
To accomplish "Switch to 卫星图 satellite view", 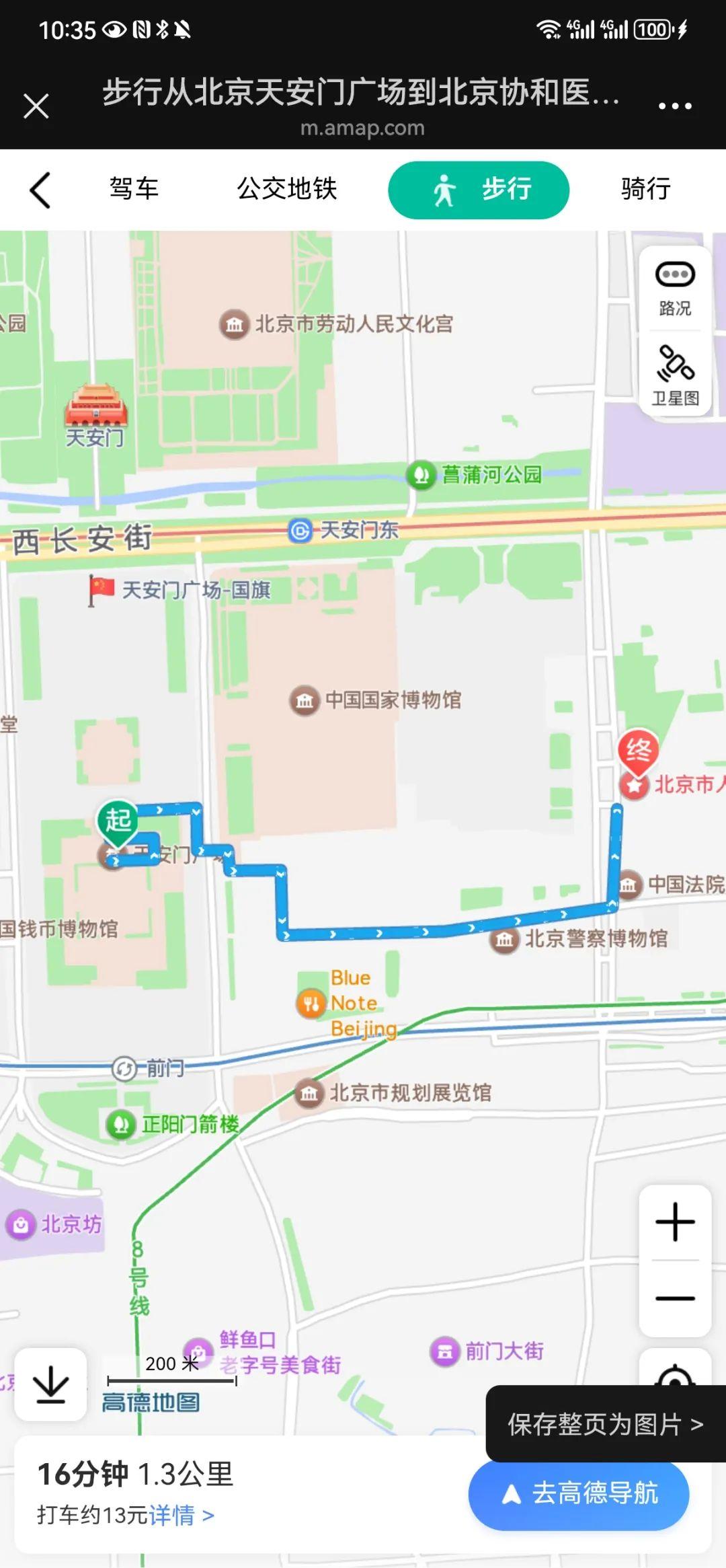I will pos(675,375).
